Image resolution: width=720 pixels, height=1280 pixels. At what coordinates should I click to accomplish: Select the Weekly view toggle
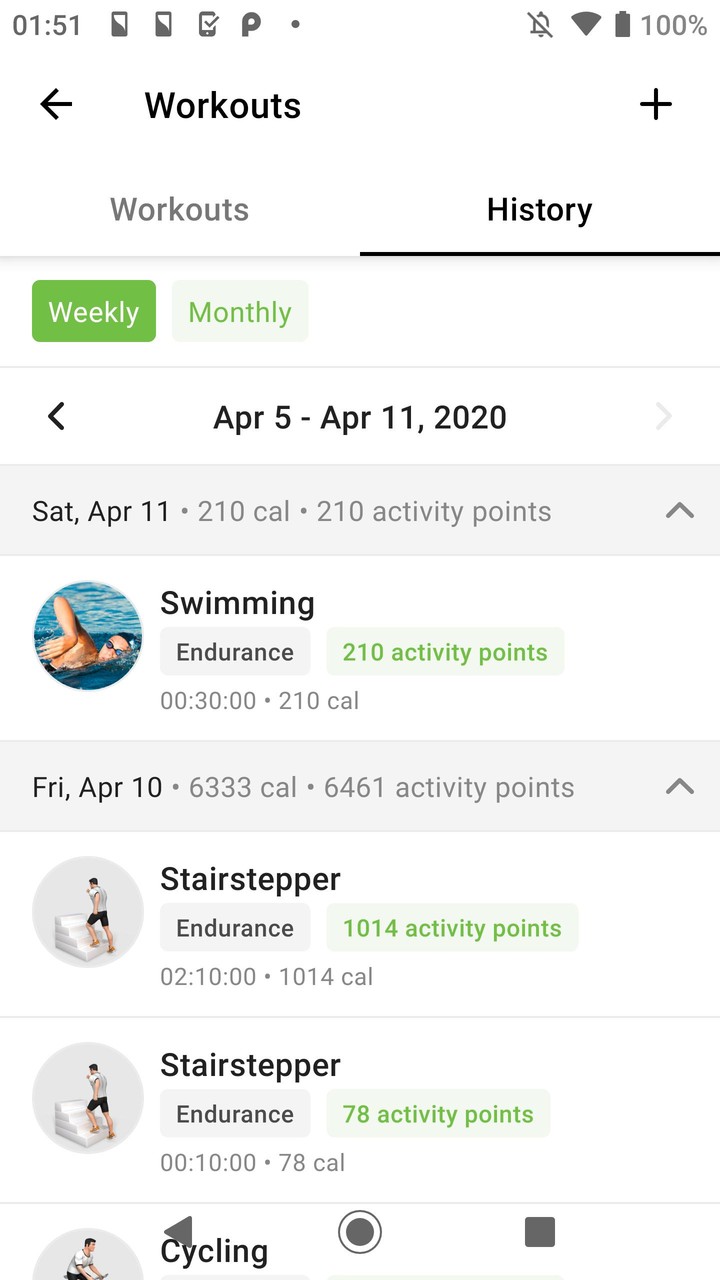point(93,311)
